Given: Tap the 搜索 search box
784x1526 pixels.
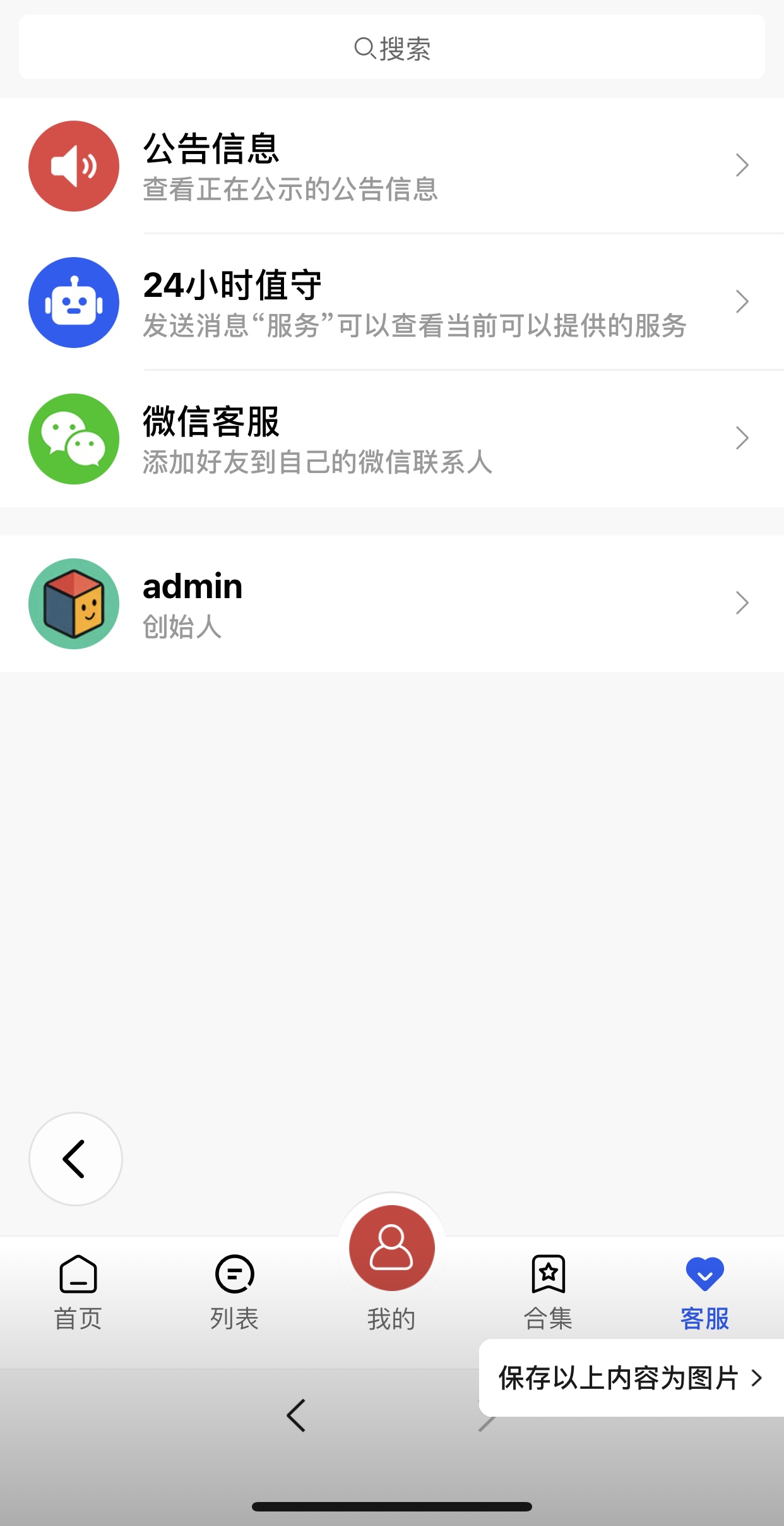Looking at the screenshot, I should (x=392, y=48).
